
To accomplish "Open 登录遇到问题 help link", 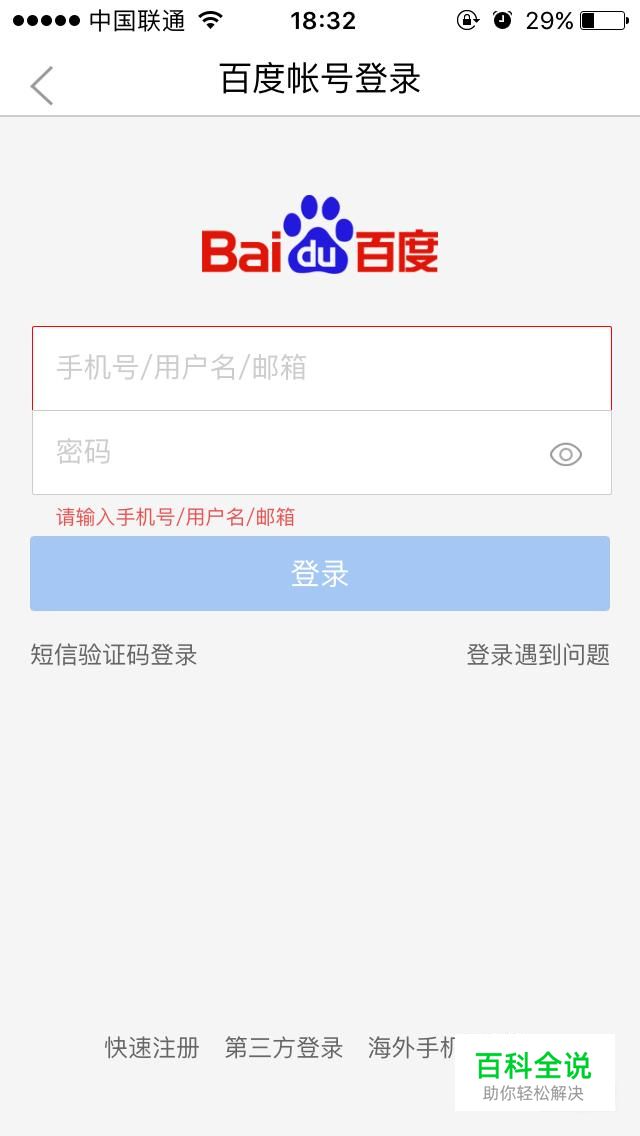I will point(538,655).
